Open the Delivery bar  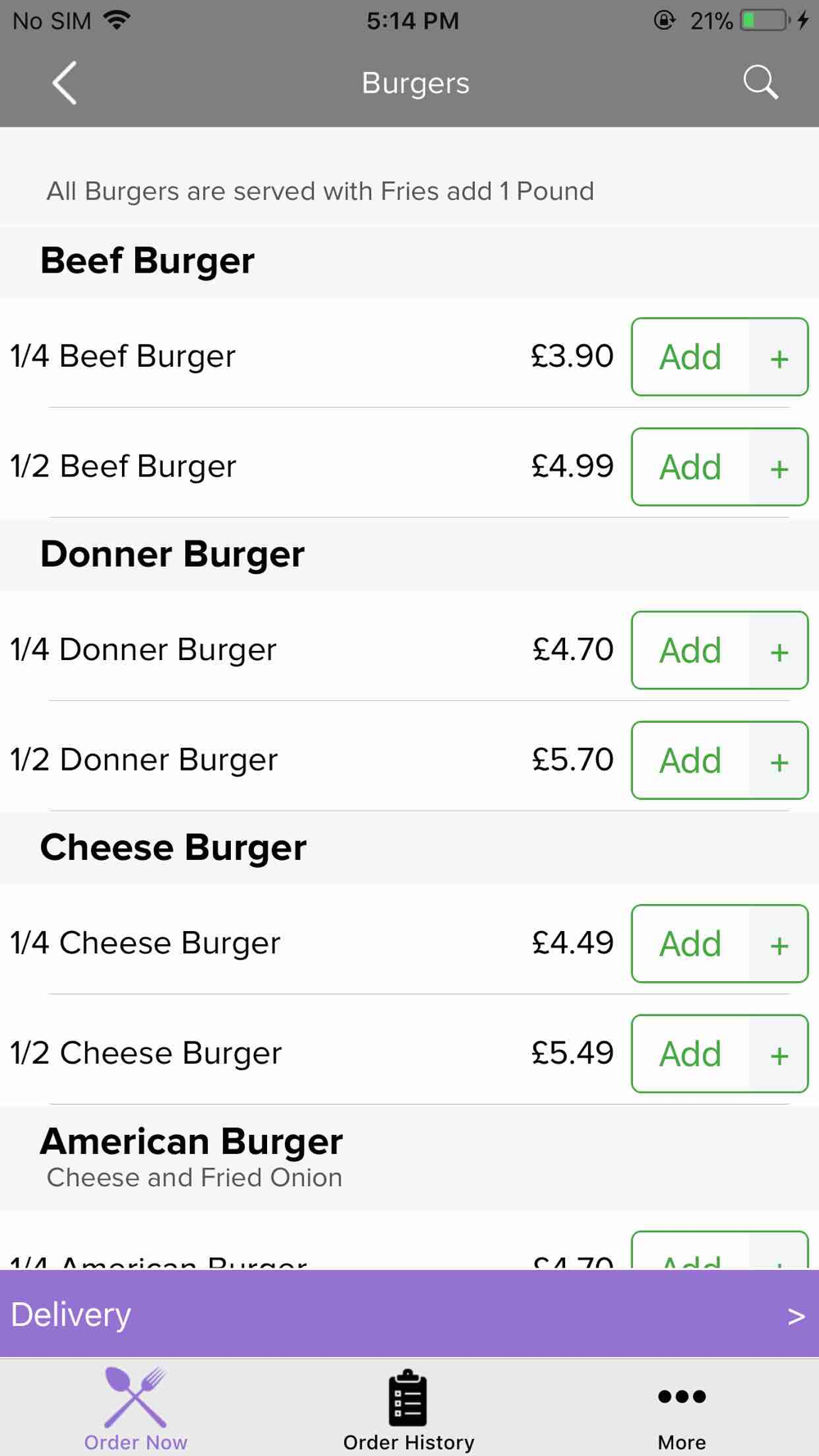coord(409,1314)
